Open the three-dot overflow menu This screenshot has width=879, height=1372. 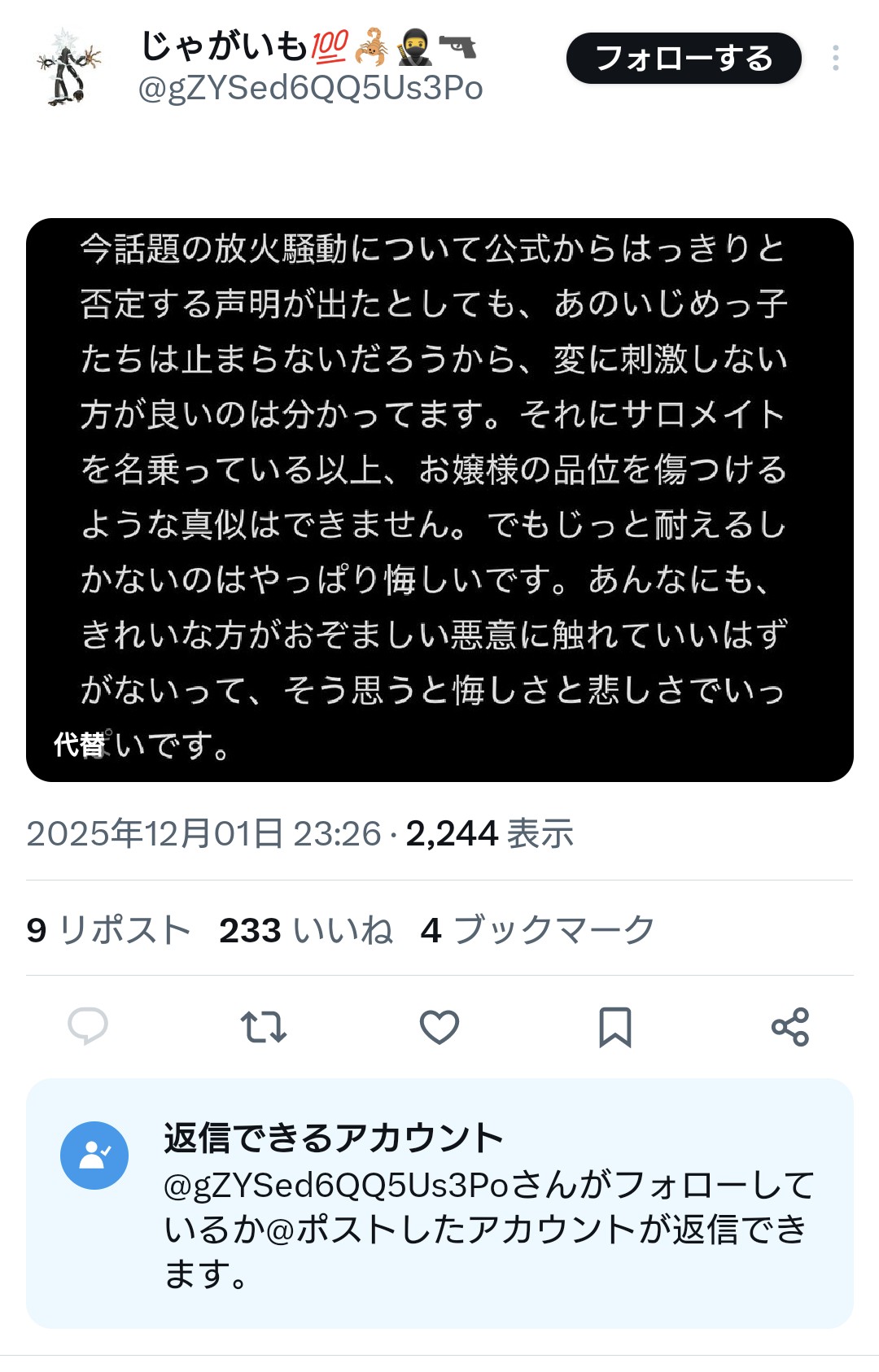click(836, 58)
